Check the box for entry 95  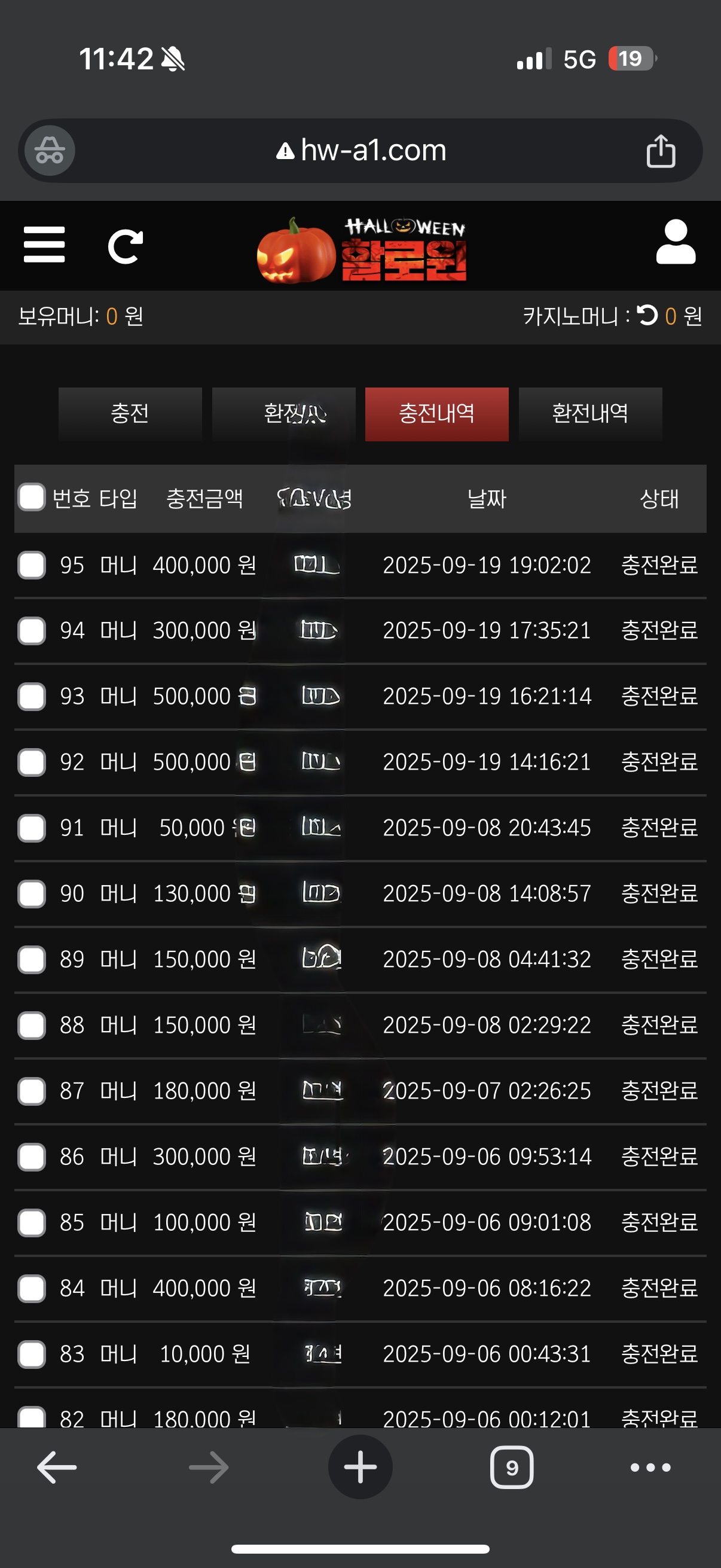(x=32, y=565)
